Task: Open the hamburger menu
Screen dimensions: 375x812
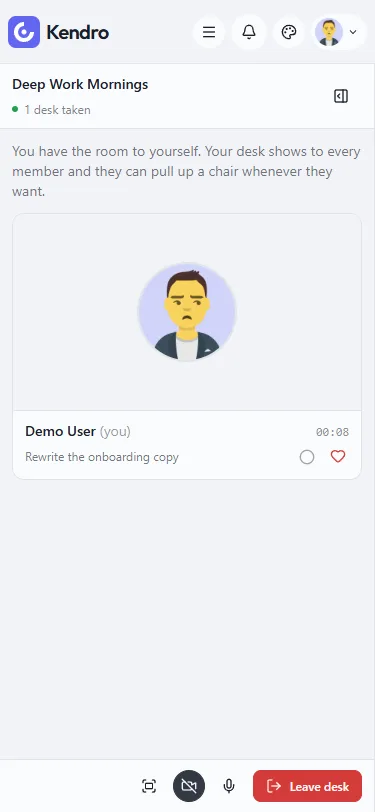Action: coord(209,32)
